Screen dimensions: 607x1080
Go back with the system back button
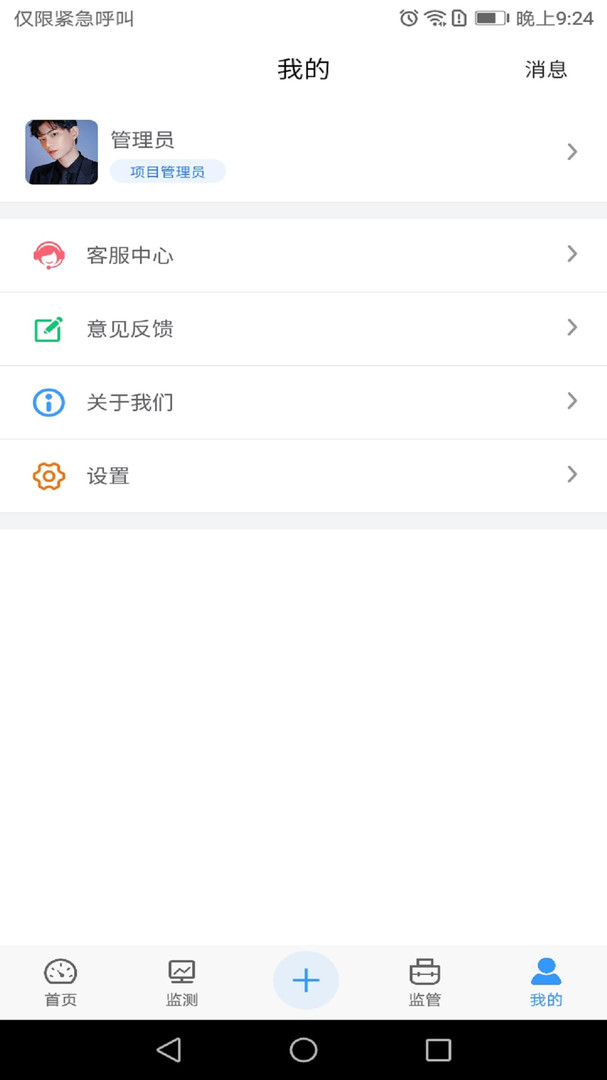(x=169, y=1049)
